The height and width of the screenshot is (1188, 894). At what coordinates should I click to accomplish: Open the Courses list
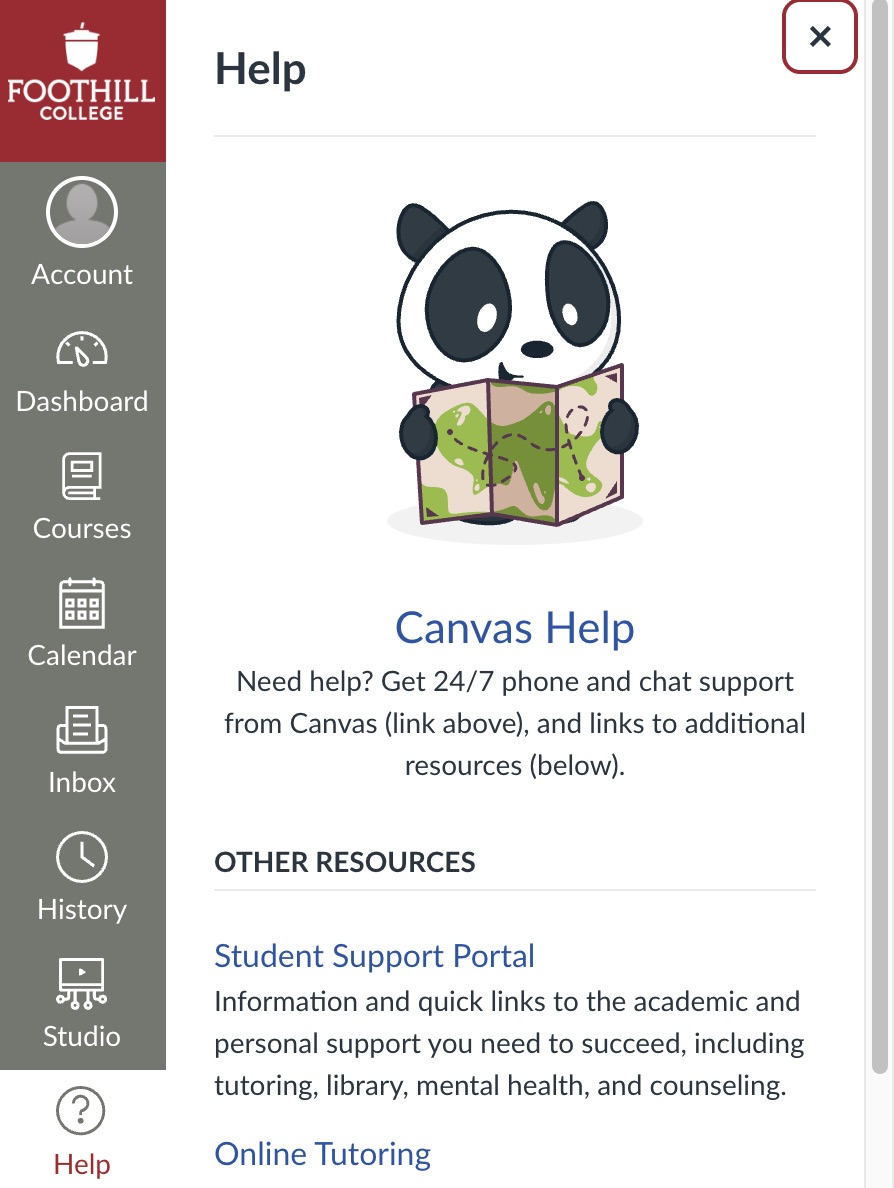82,498
